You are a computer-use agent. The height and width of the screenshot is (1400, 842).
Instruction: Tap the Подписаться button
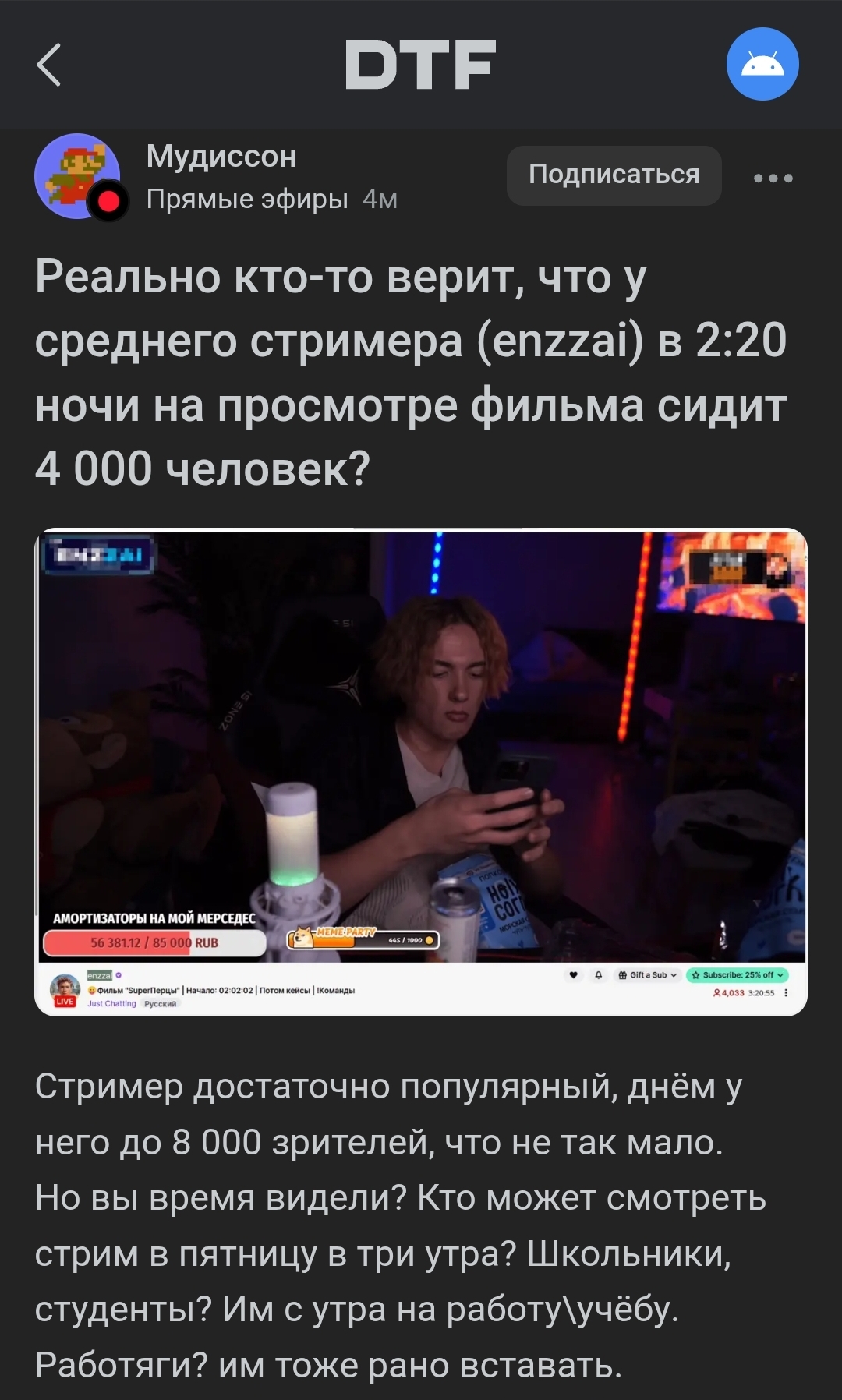pyautogui.click(x=614, y=175)
